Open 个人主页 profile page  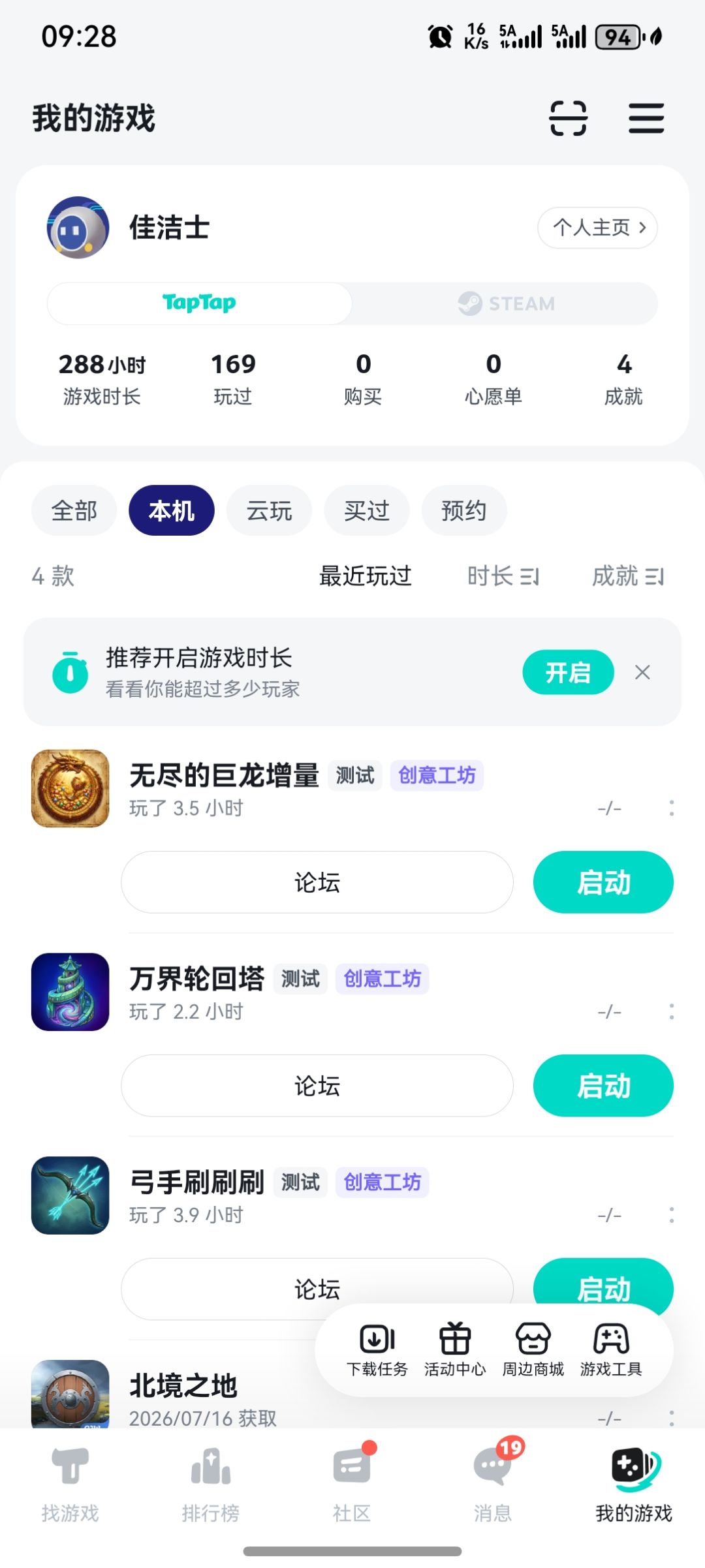coord(597,228)
